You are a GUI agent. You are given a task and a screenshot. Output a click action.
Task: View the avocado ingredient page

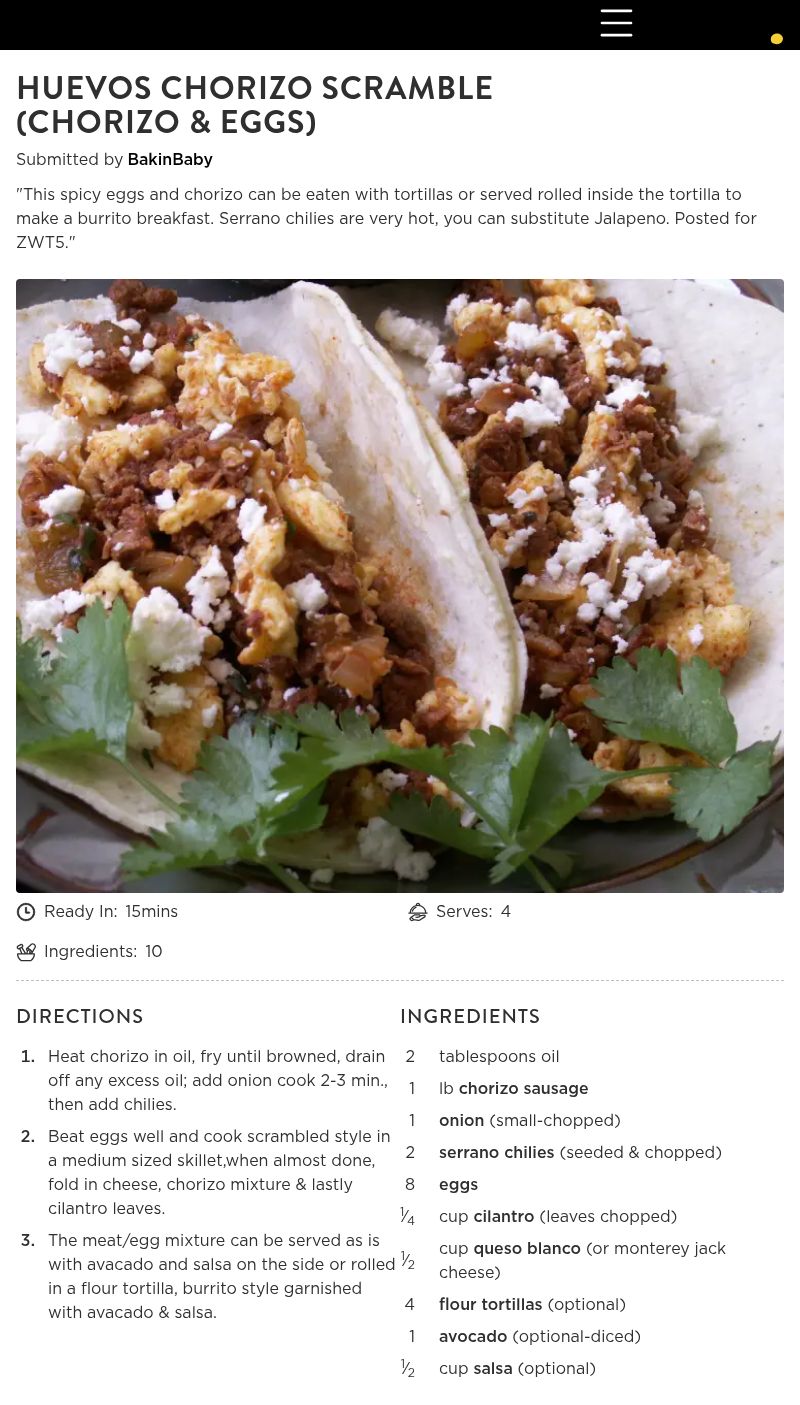point(472,1336)
